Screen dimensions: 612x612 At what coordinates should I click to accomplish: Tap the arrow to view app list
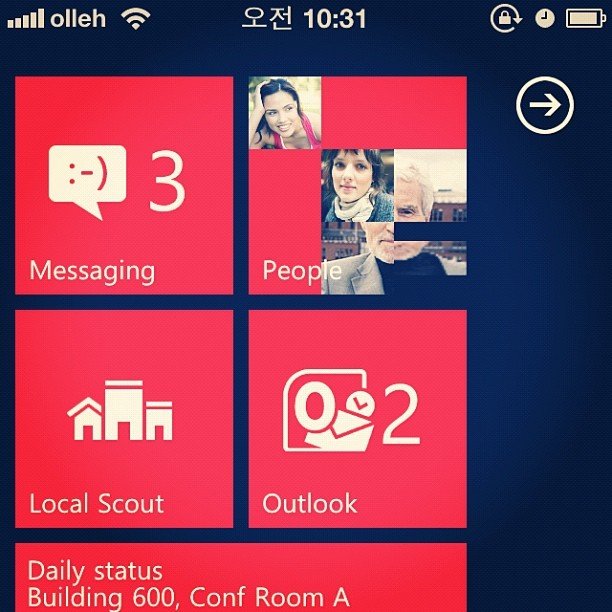click(544, 106)
